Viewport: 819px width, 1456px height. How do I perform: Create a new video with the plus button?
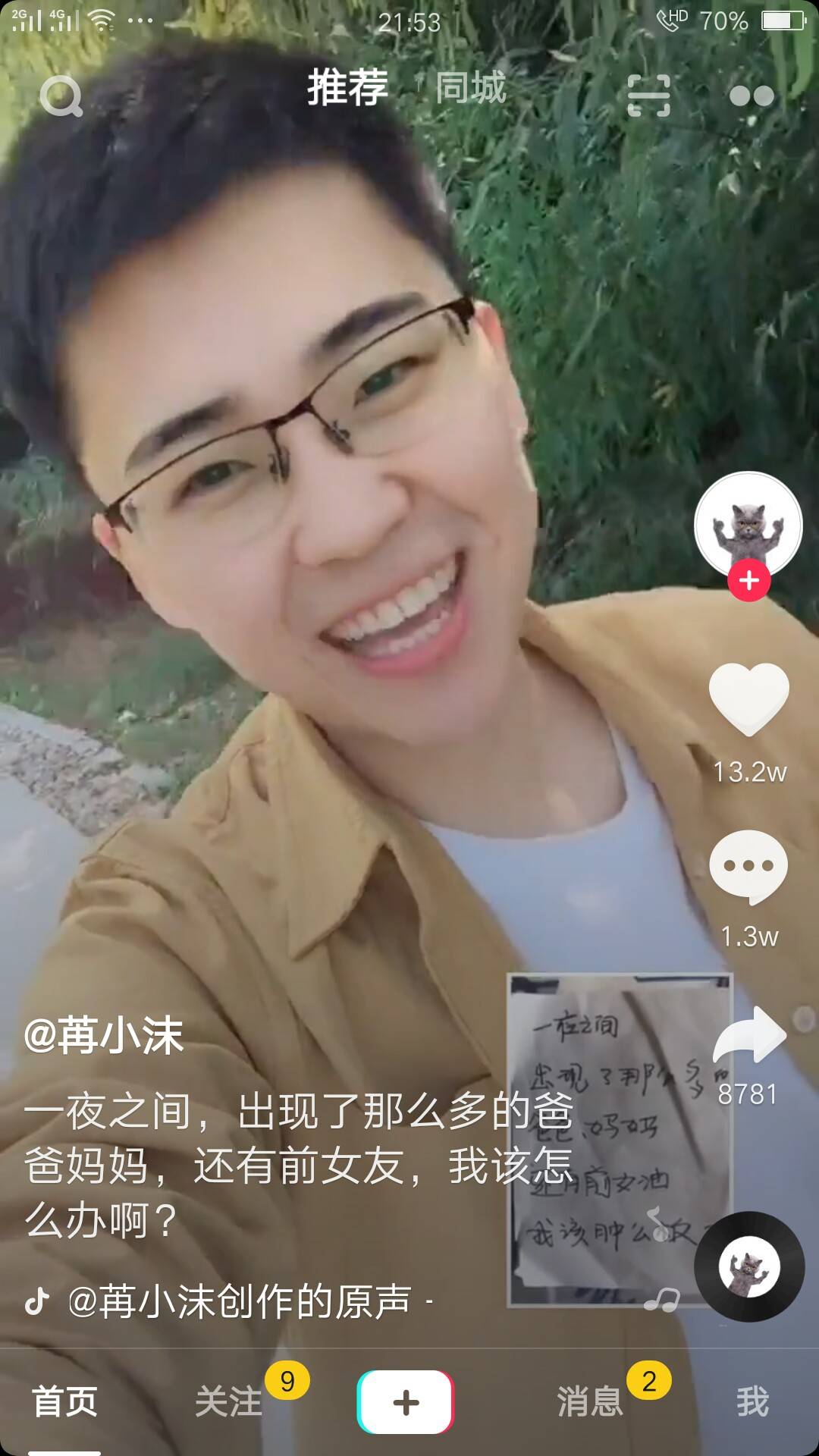[x=406, y=1401]
